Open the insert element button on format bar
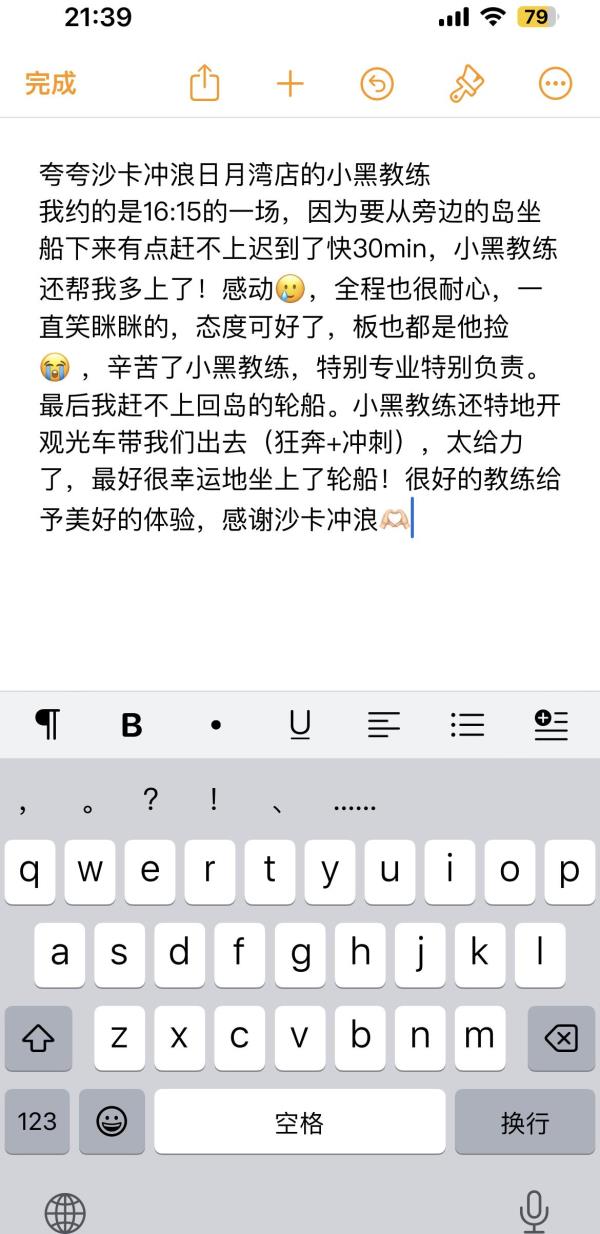 click(x=551, y=724)
